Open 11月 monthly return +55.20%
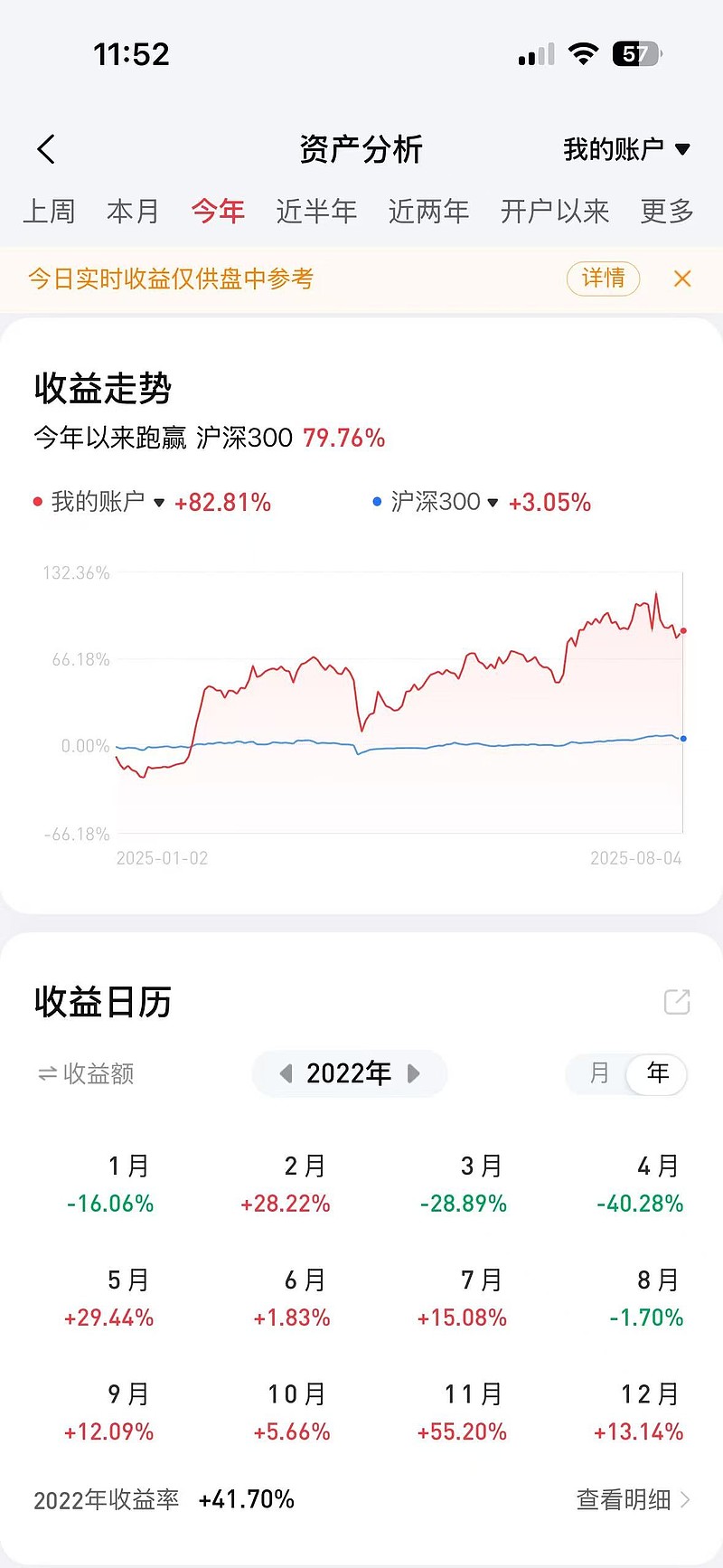 point(462,1412)
